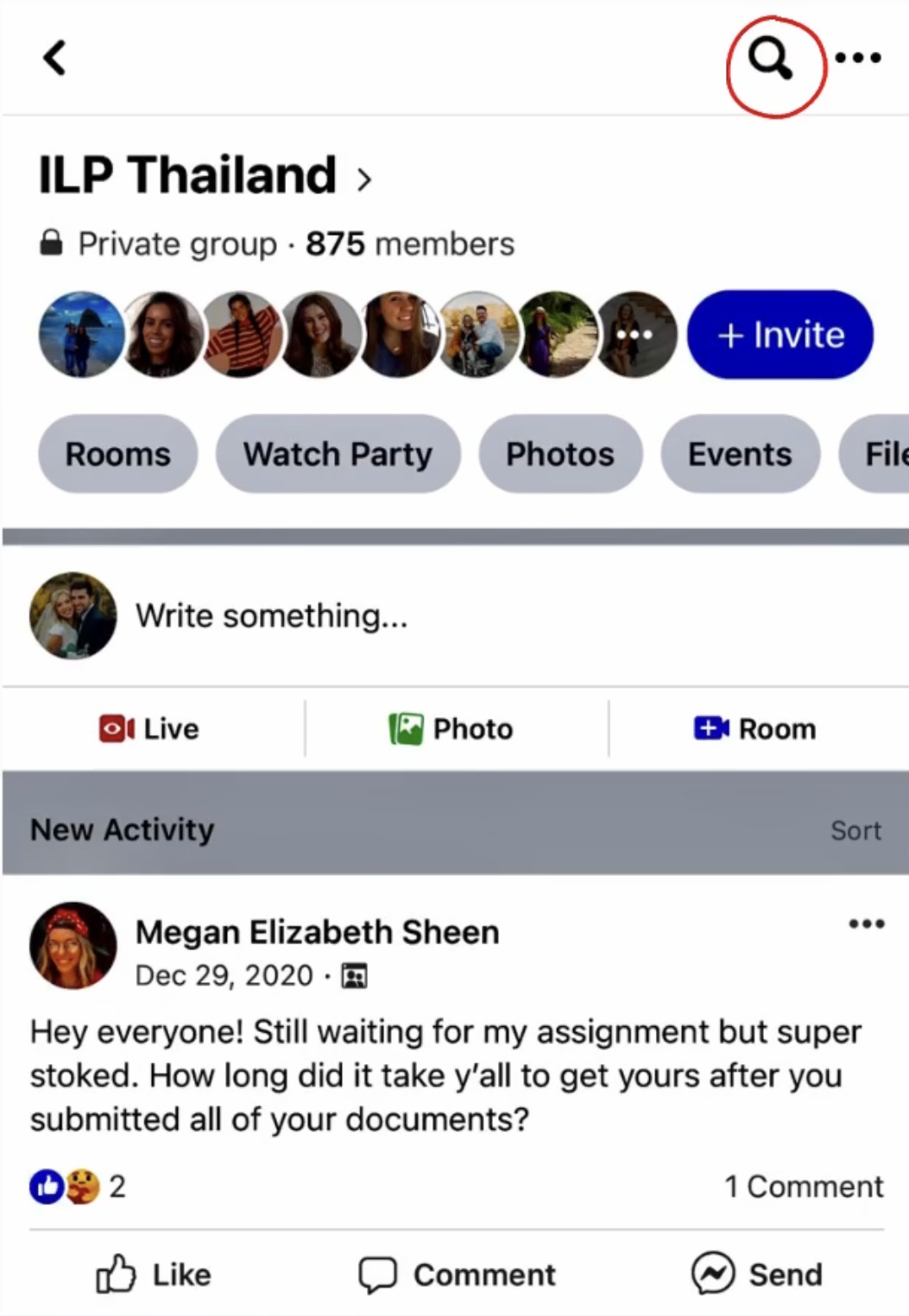
Task: Like Megan's post
Action: (154, 1275)
